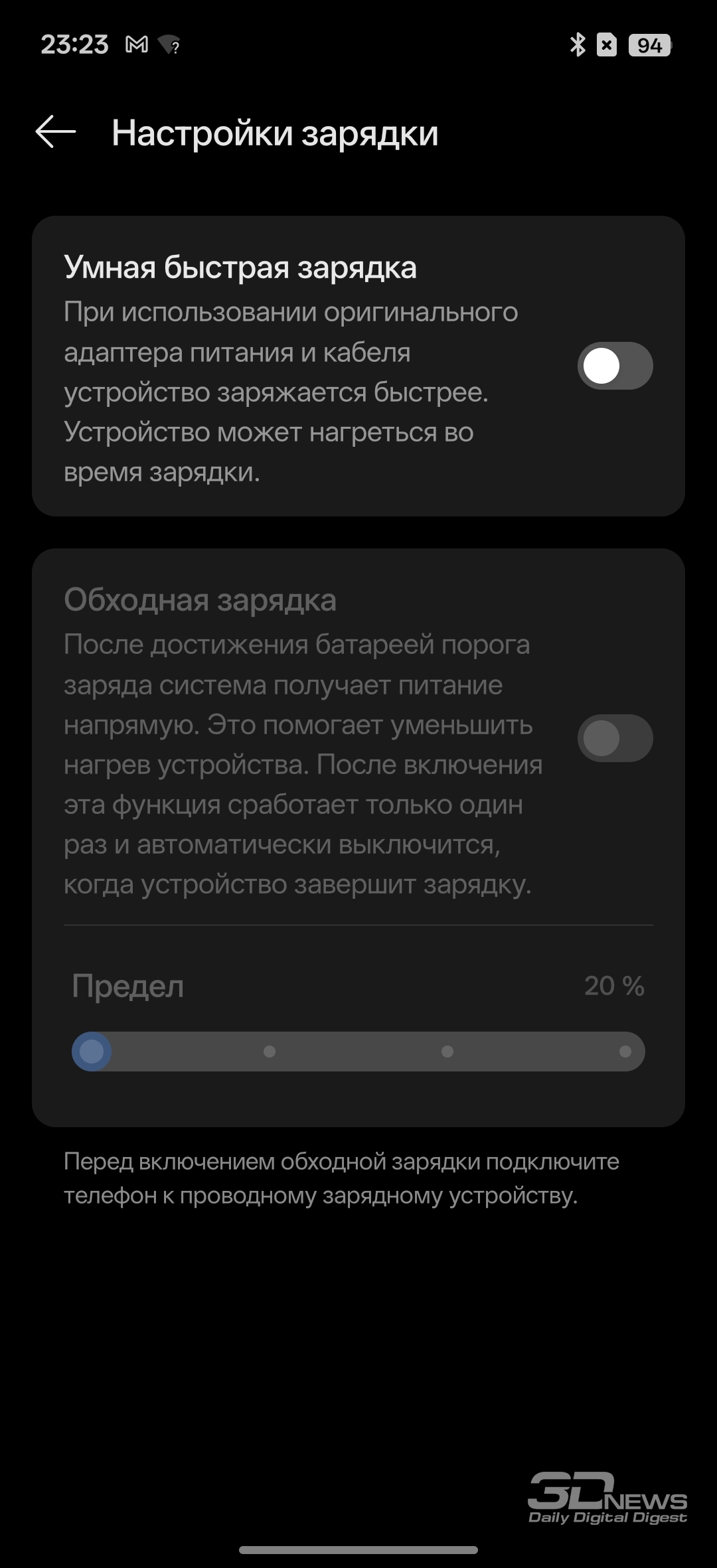
Task: Toggle Обходная зарядка switch
Action: [x=615, y=738]
